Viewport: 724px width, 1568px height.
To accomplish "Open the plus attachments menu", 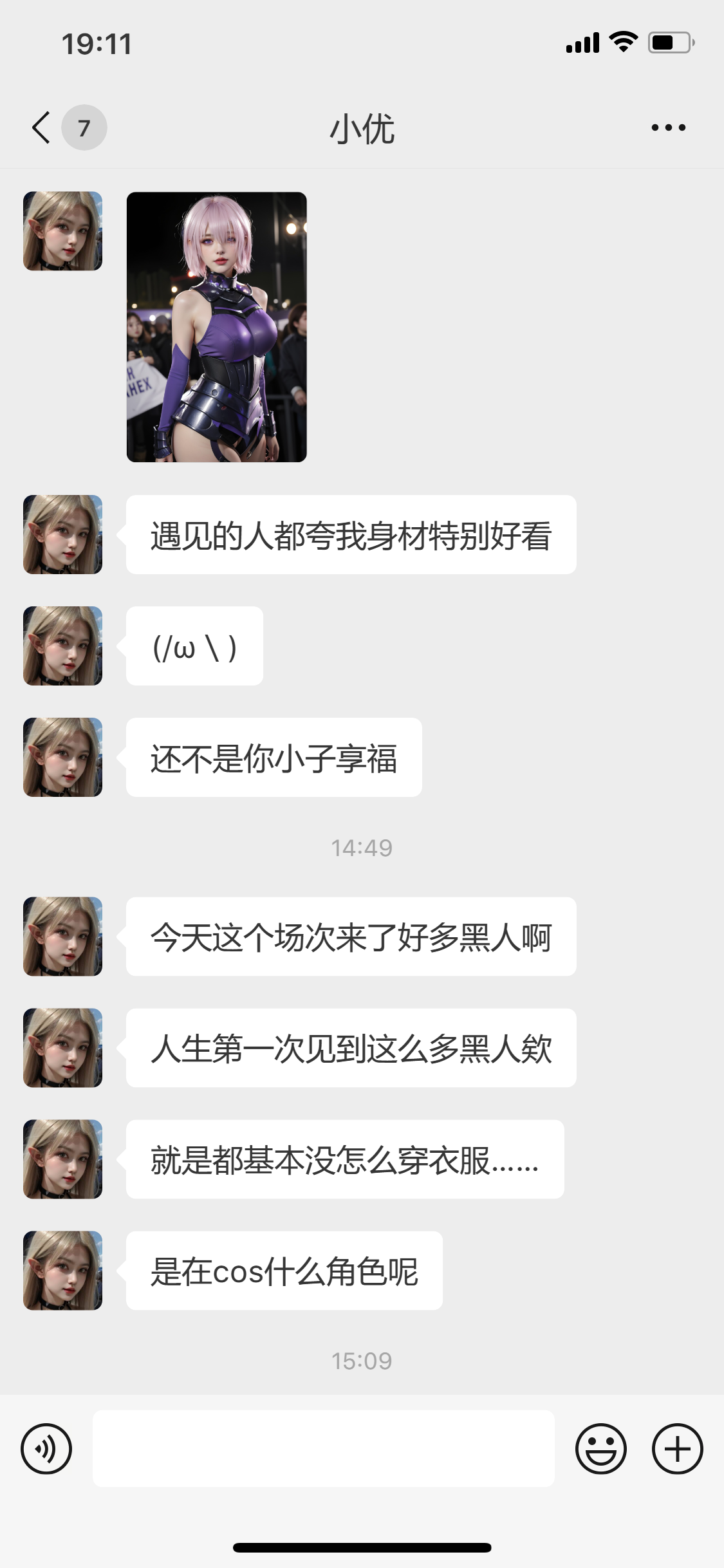I will (x=677, y=1449).
